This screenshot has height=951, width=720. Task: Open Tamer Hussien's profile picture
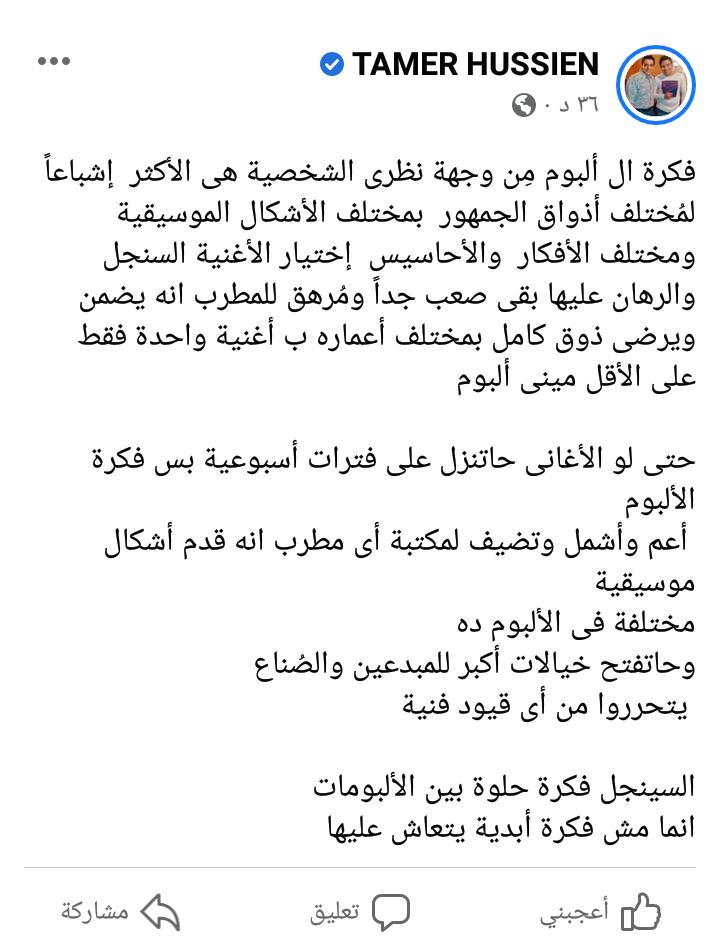pos(655,83)
